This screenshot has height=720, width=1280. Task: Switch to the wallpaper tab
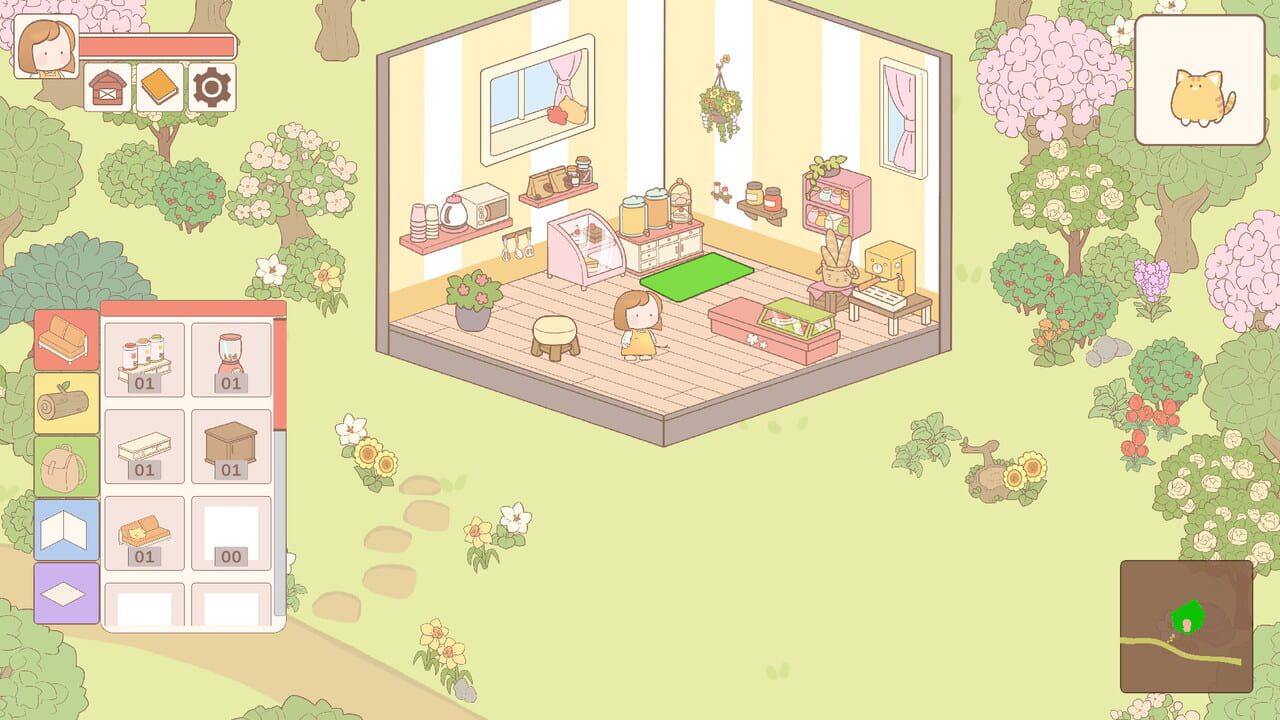[x=67, y=530]
